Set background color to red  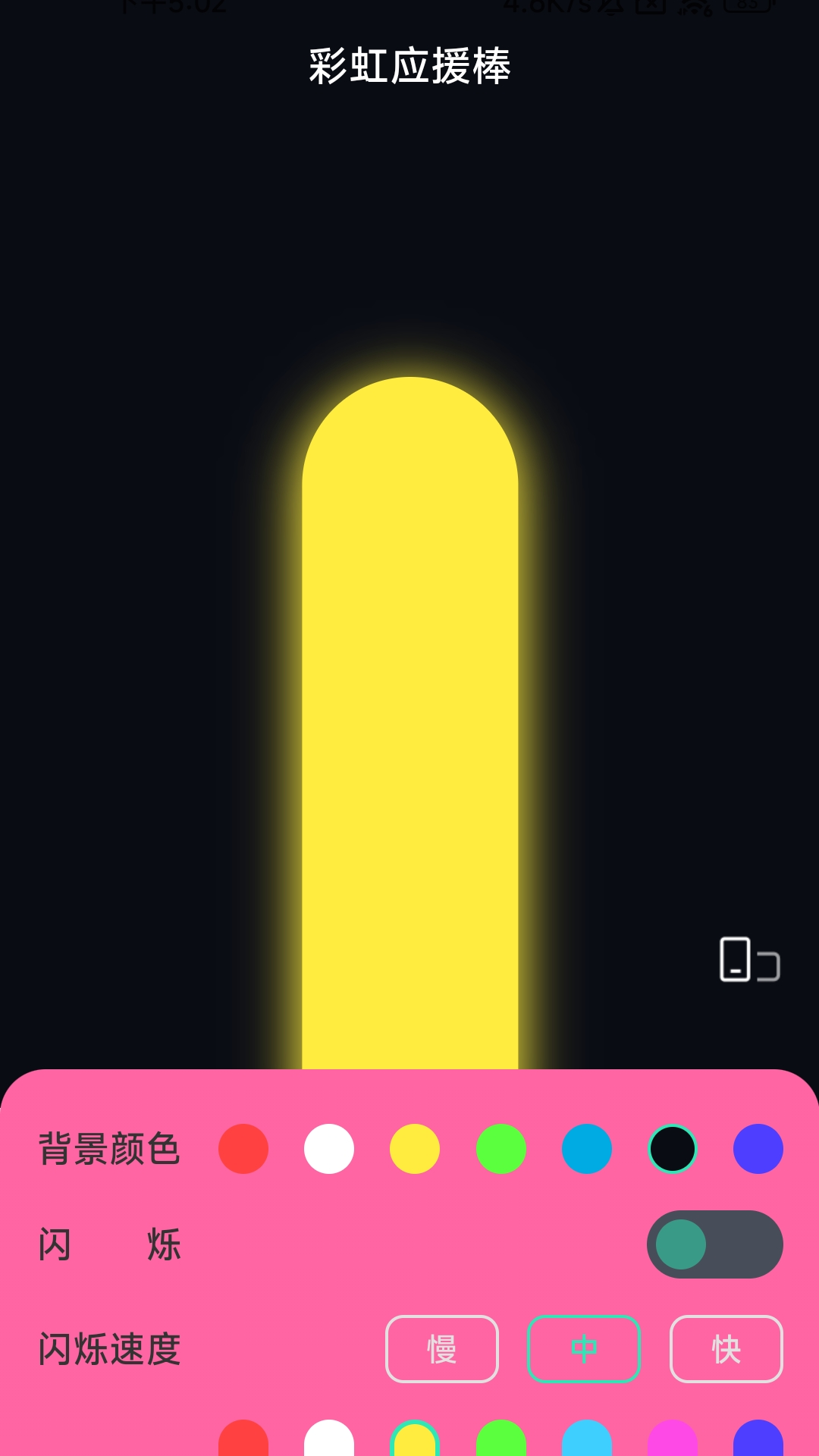pos(243,1149)
